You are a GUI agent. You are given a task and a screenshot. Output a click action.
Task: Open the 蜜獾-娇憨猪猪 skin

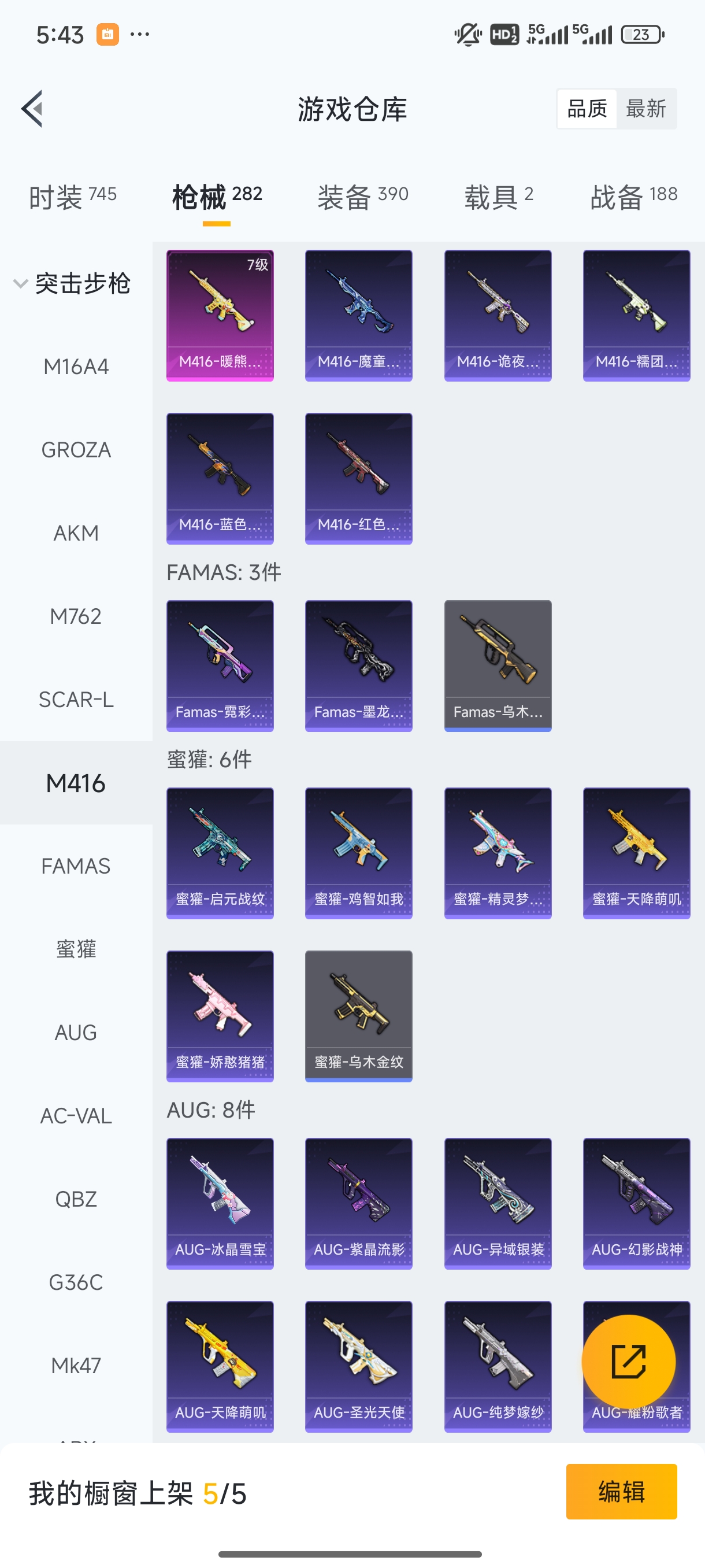coord(220,1016)
